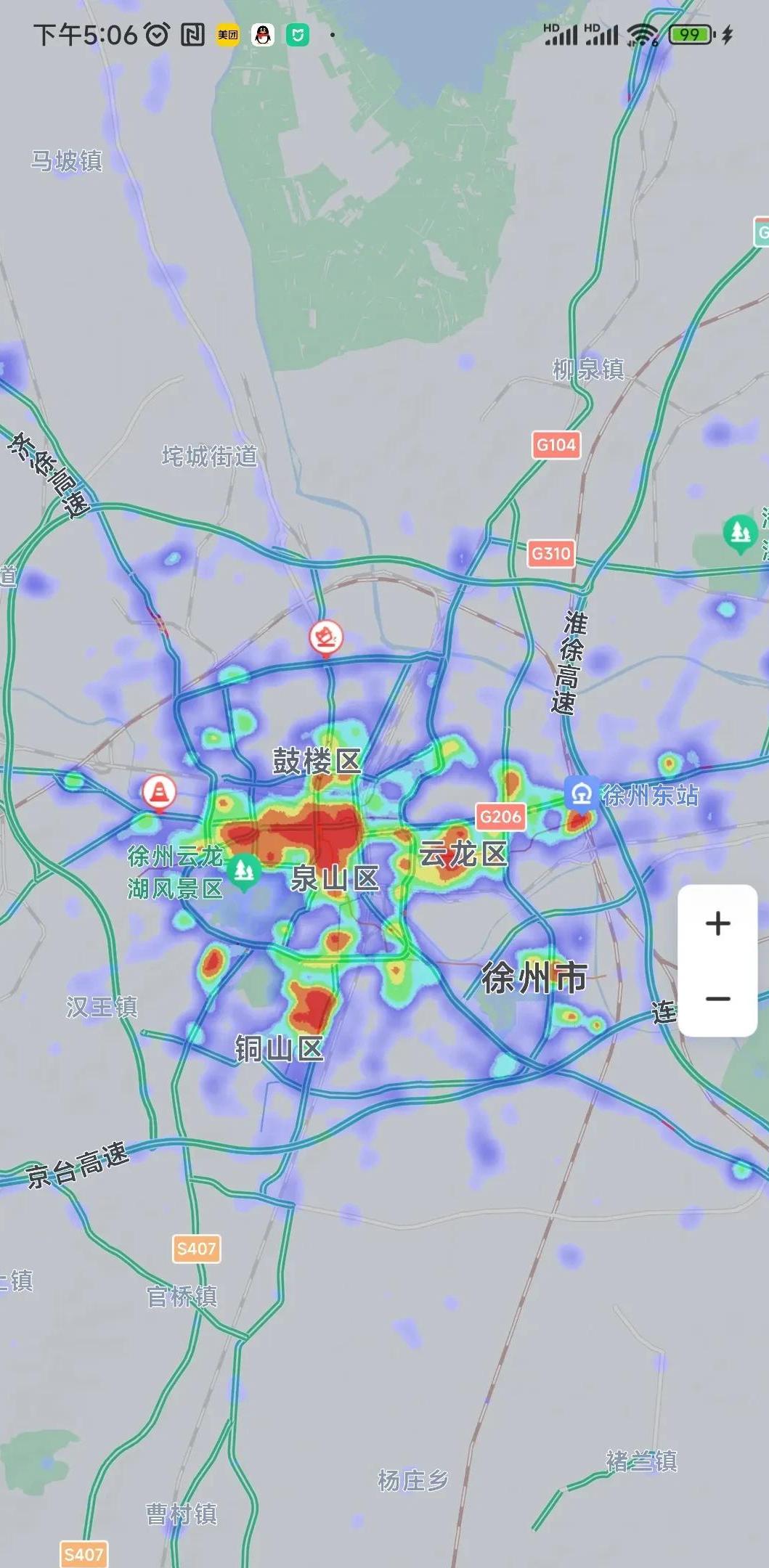The width and height of the screenshot is (769, 1568).
Task: Open the Meituan icon in the status bar
Action: (x=227, y=32)
